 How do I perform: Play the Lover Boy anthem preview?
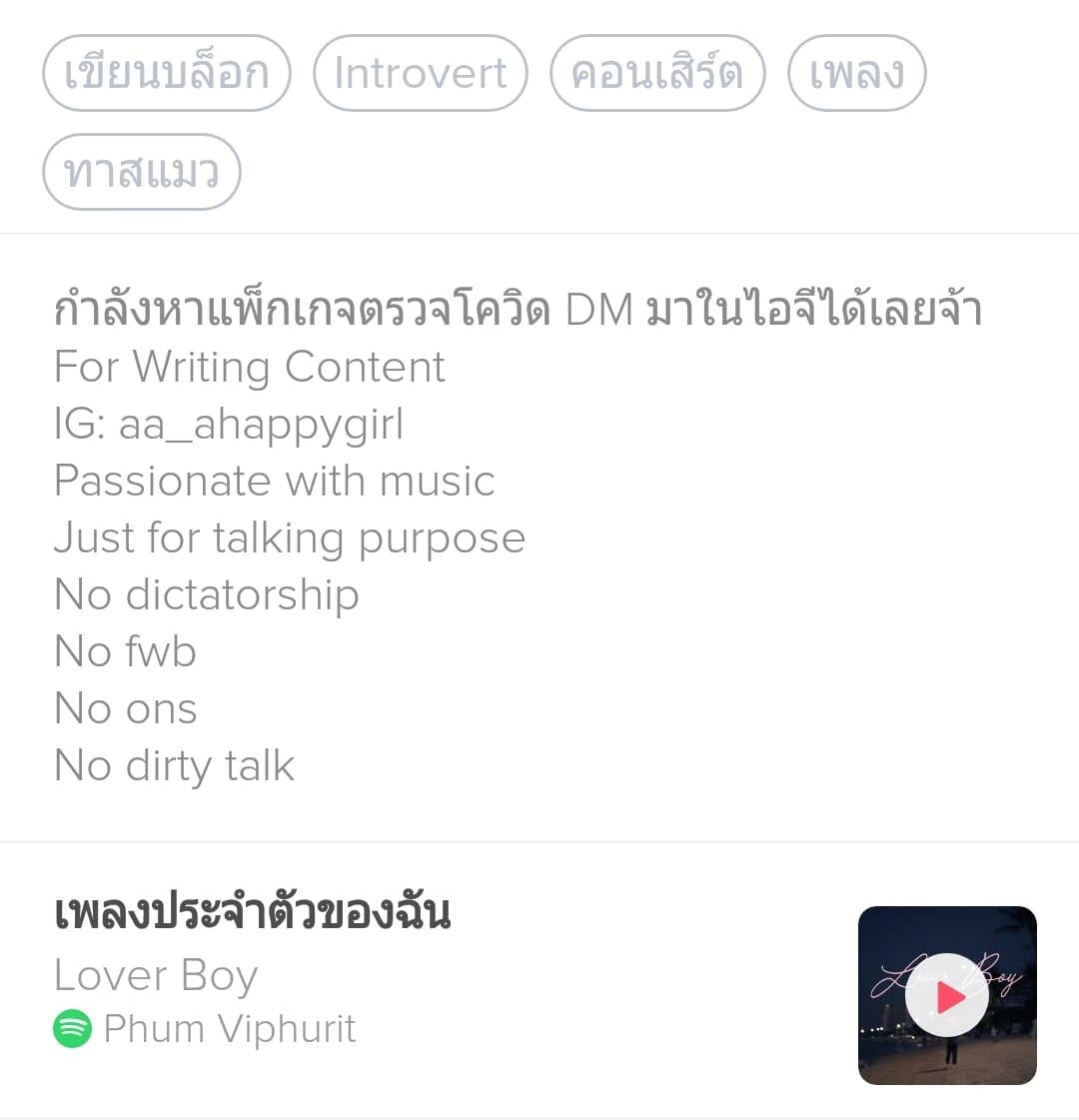(x=946, y=995)
